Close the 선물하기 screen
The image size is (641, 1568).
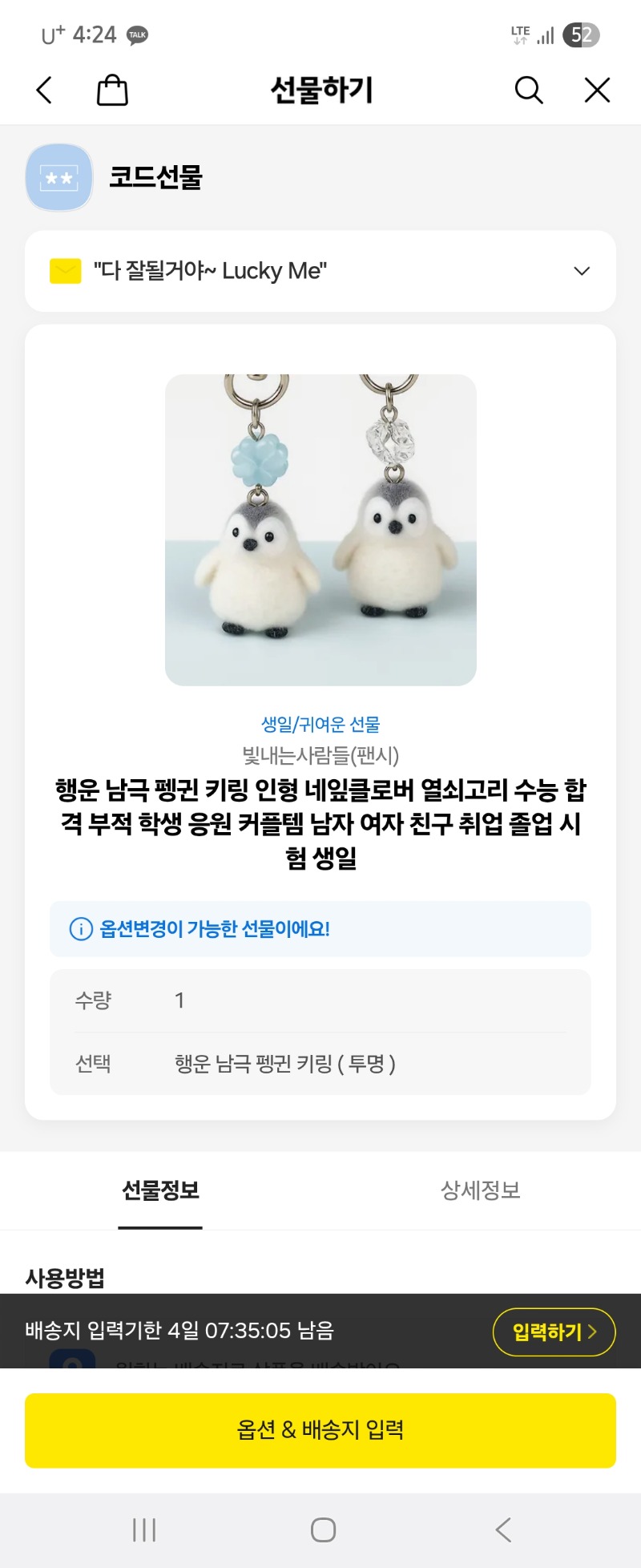[597, 90]
